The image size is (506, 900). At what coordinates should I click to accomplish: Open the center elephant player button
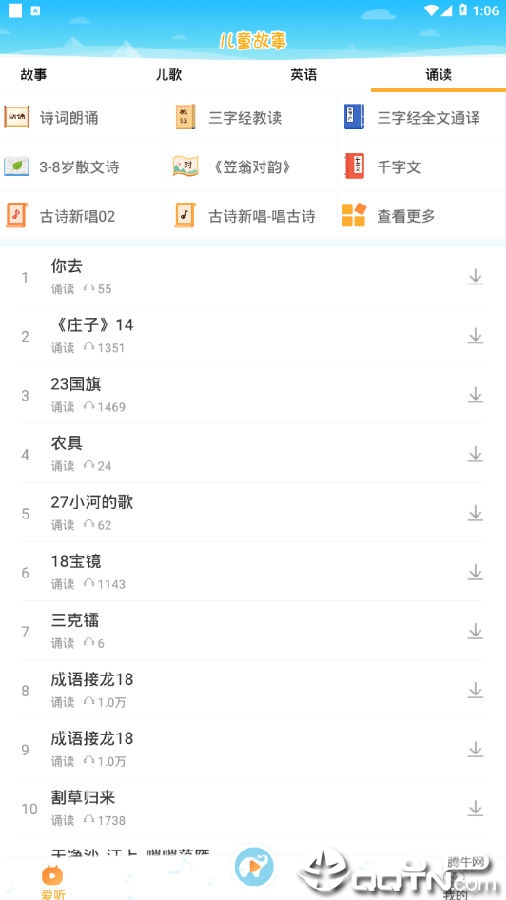coord(254,866)
